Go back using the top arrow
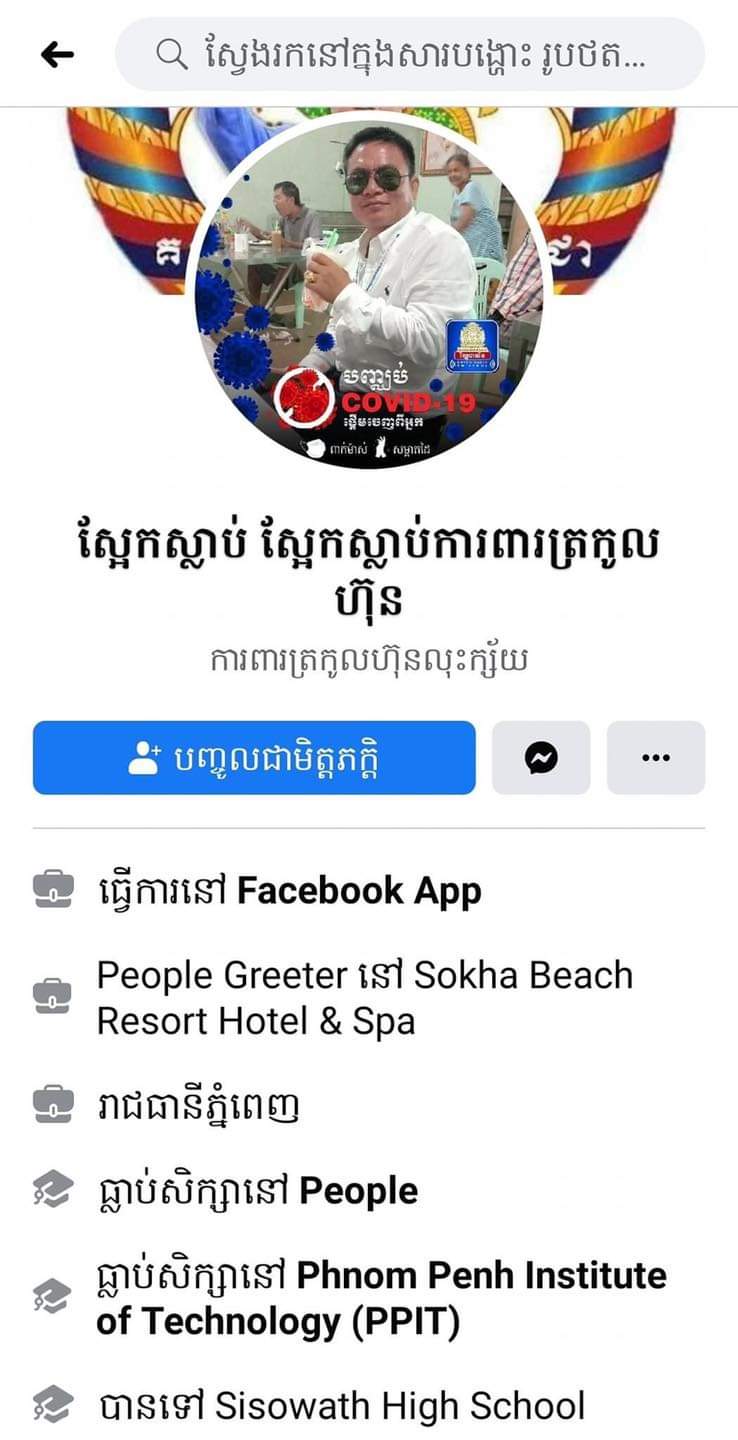 click(57, 55)
